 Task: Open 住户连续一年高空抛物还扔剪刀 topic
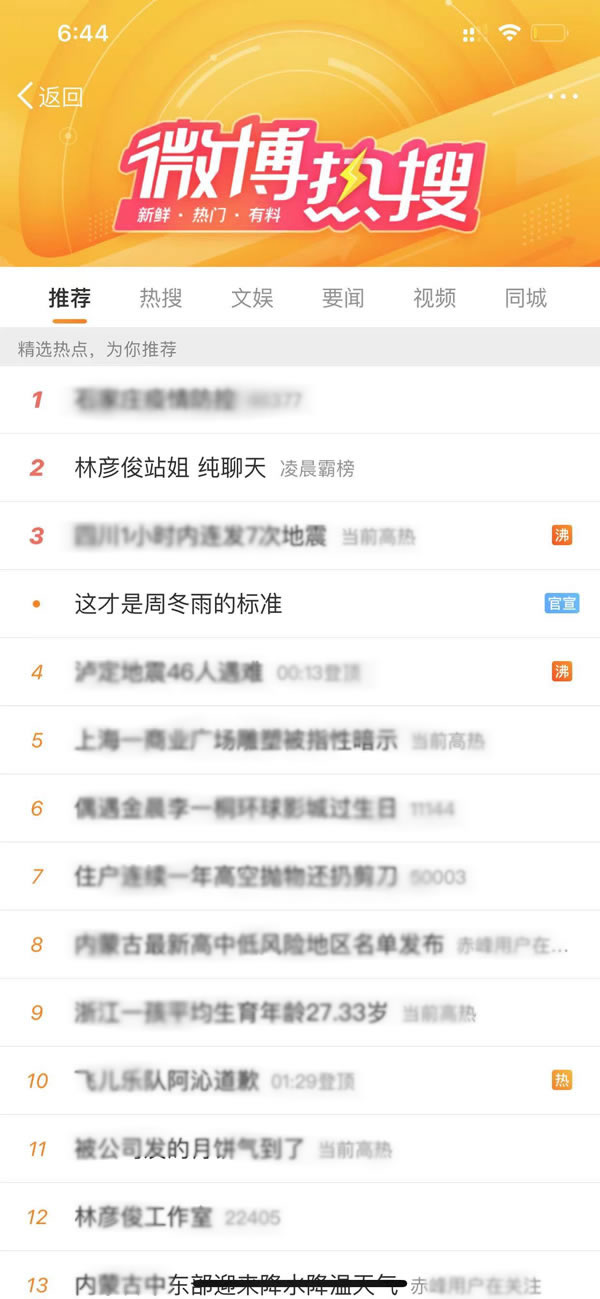(x=236, y=877)
